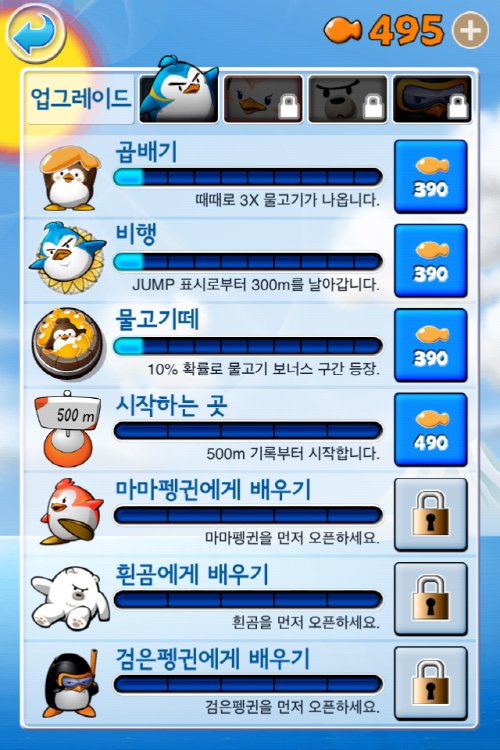
Task: Buy the 시작하는 곳 upgrade for 490
Action: pos(431,430)
